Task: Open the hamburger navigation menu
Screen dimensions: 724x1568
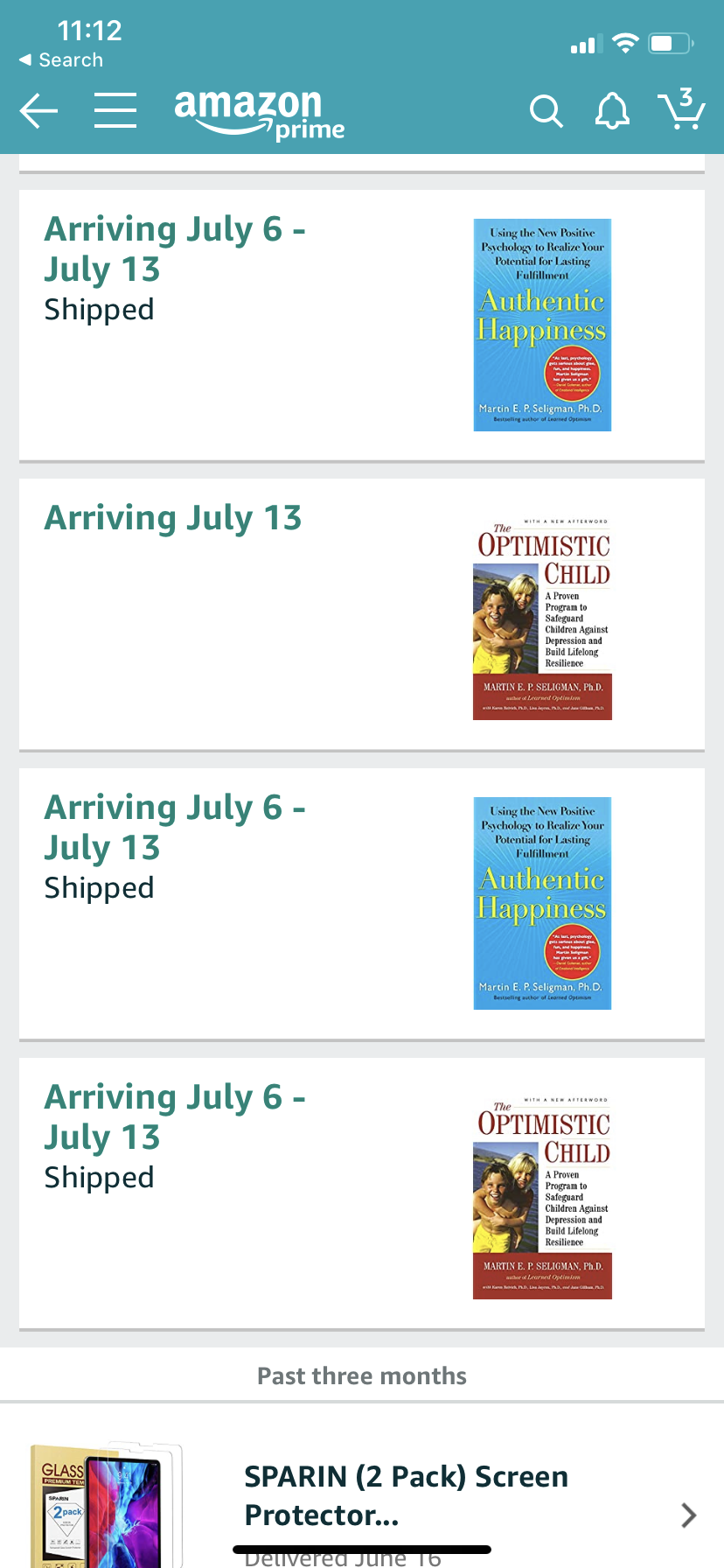Action: point(115,111)
